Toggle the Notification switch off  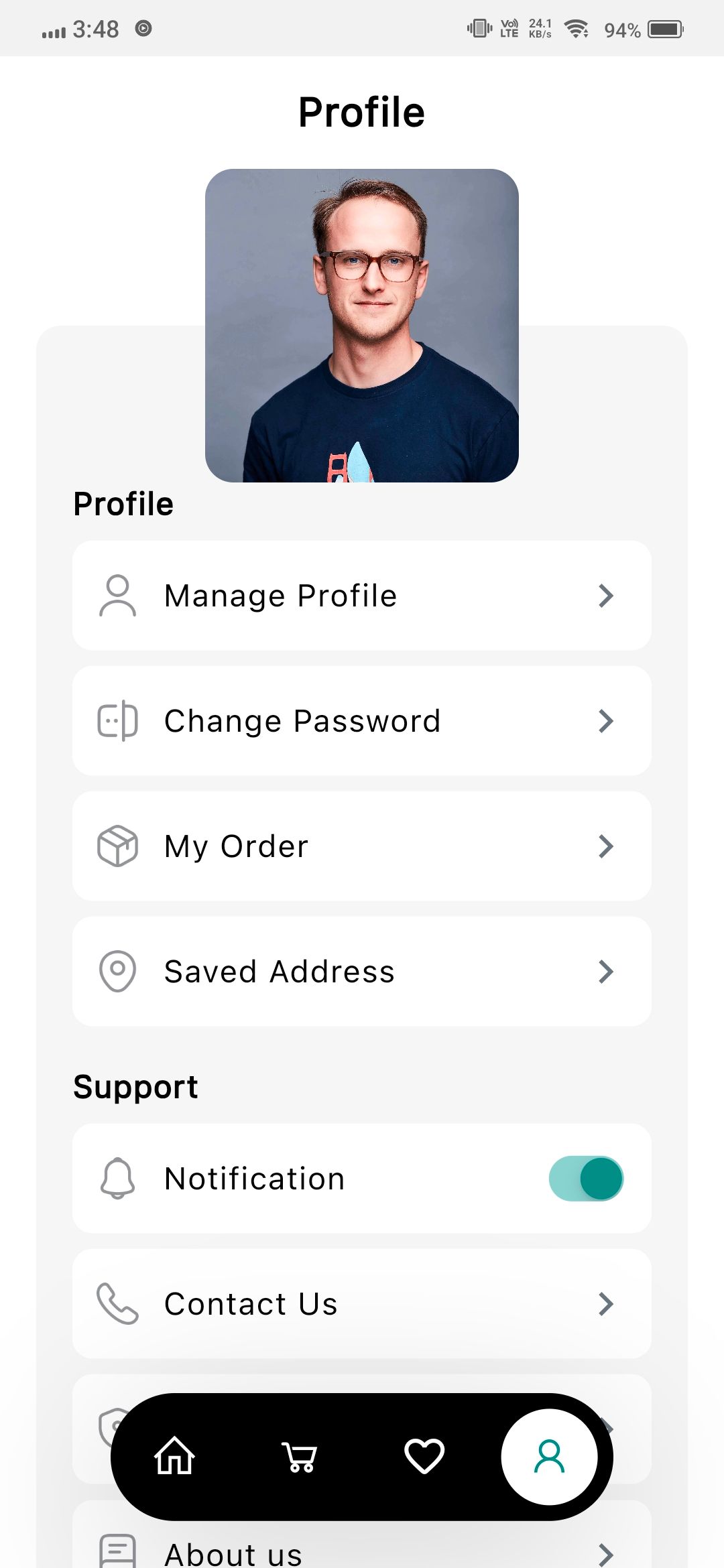click(x=586, y=1179)
